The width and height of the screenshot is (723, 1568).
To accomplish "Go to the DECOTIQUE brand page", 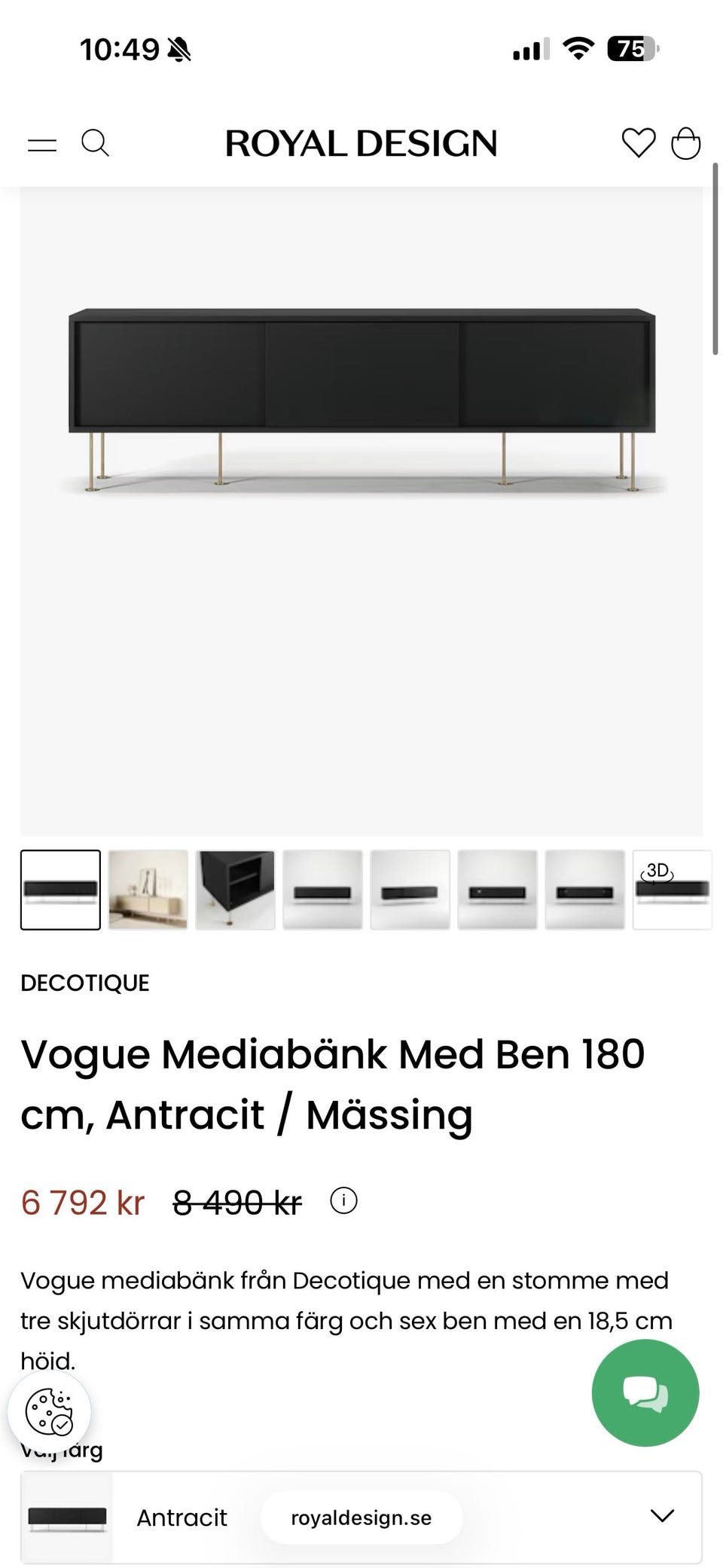I will (85, 982).
